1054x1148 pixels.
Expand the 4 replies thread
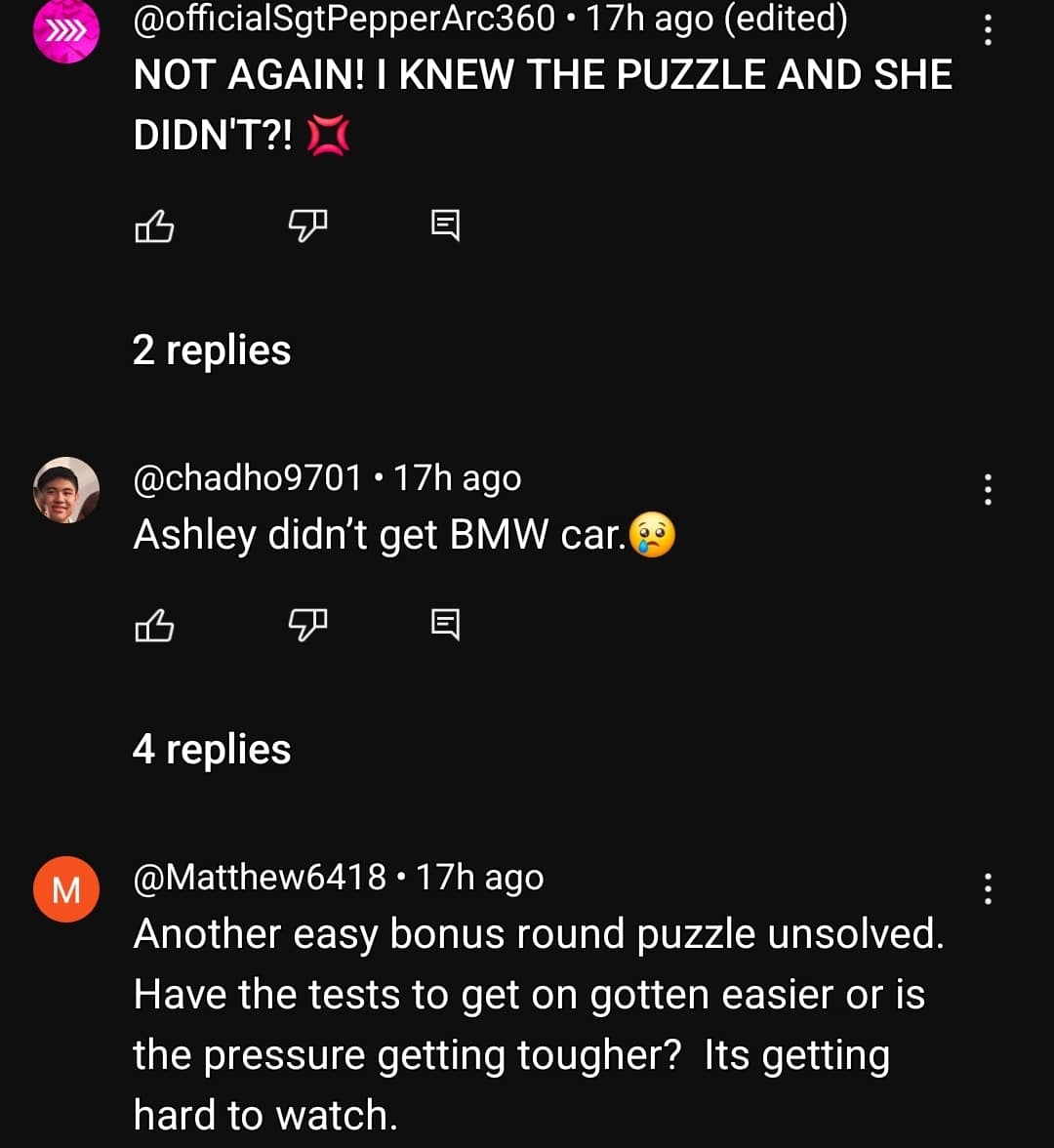coord(212,750)
